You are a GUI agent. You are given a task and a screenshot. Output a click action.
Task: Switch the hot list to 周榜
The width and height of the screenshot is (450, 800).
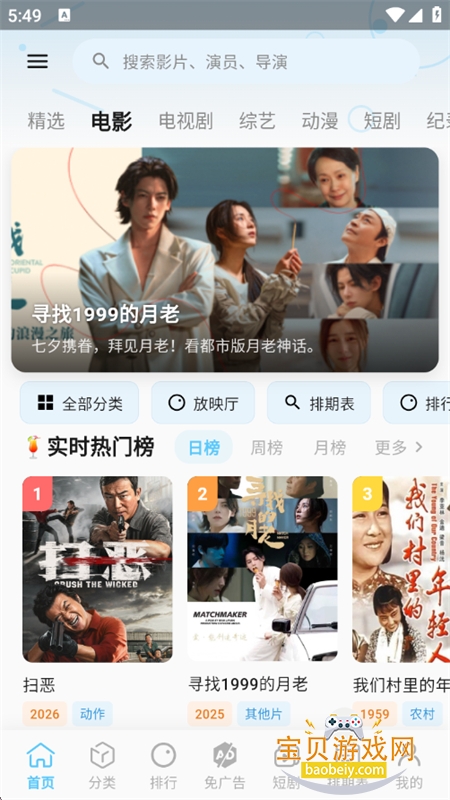[266, 448]
